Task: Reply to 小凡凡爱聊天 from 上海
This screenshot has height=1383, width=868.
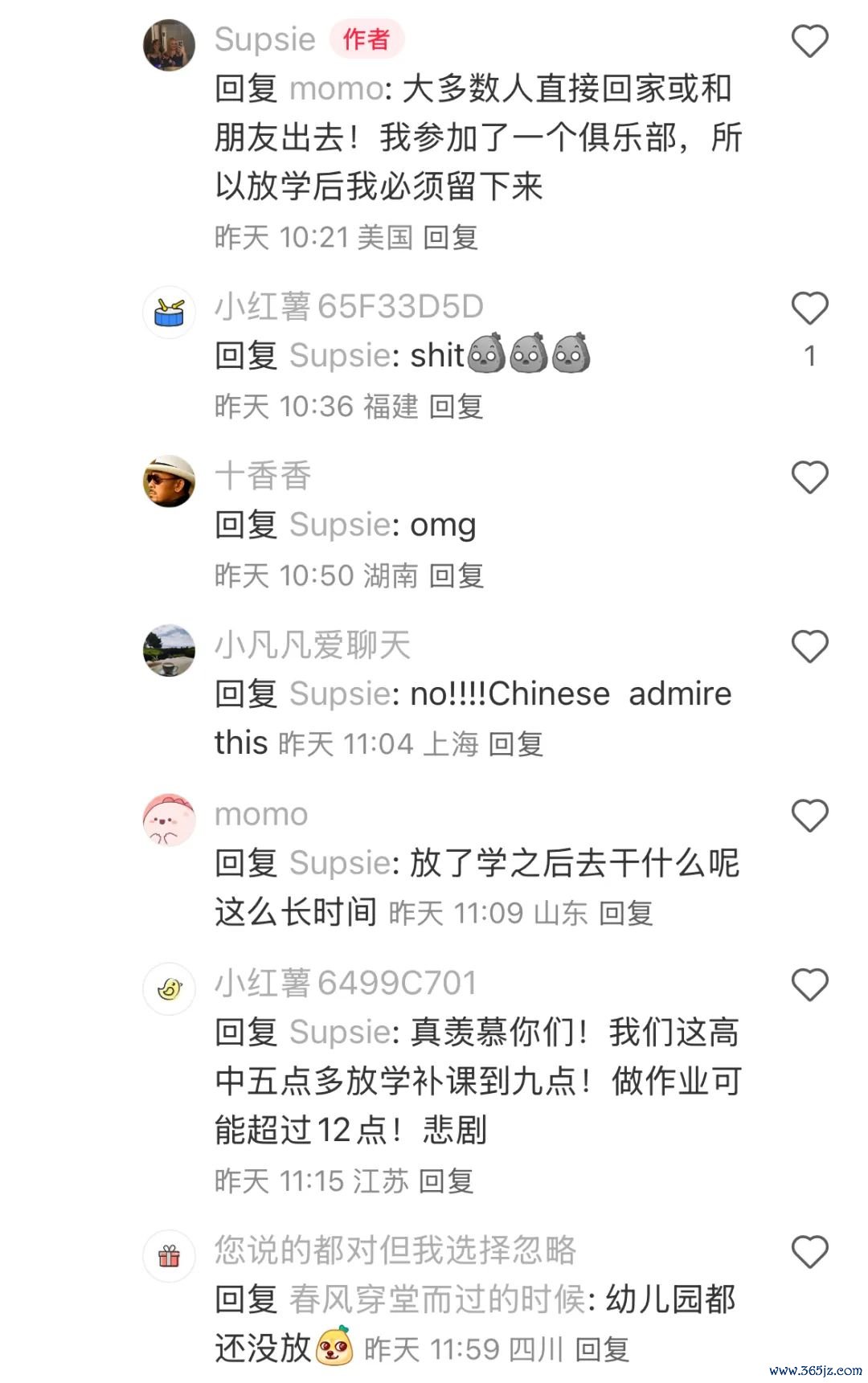Action: coord(515,744)
